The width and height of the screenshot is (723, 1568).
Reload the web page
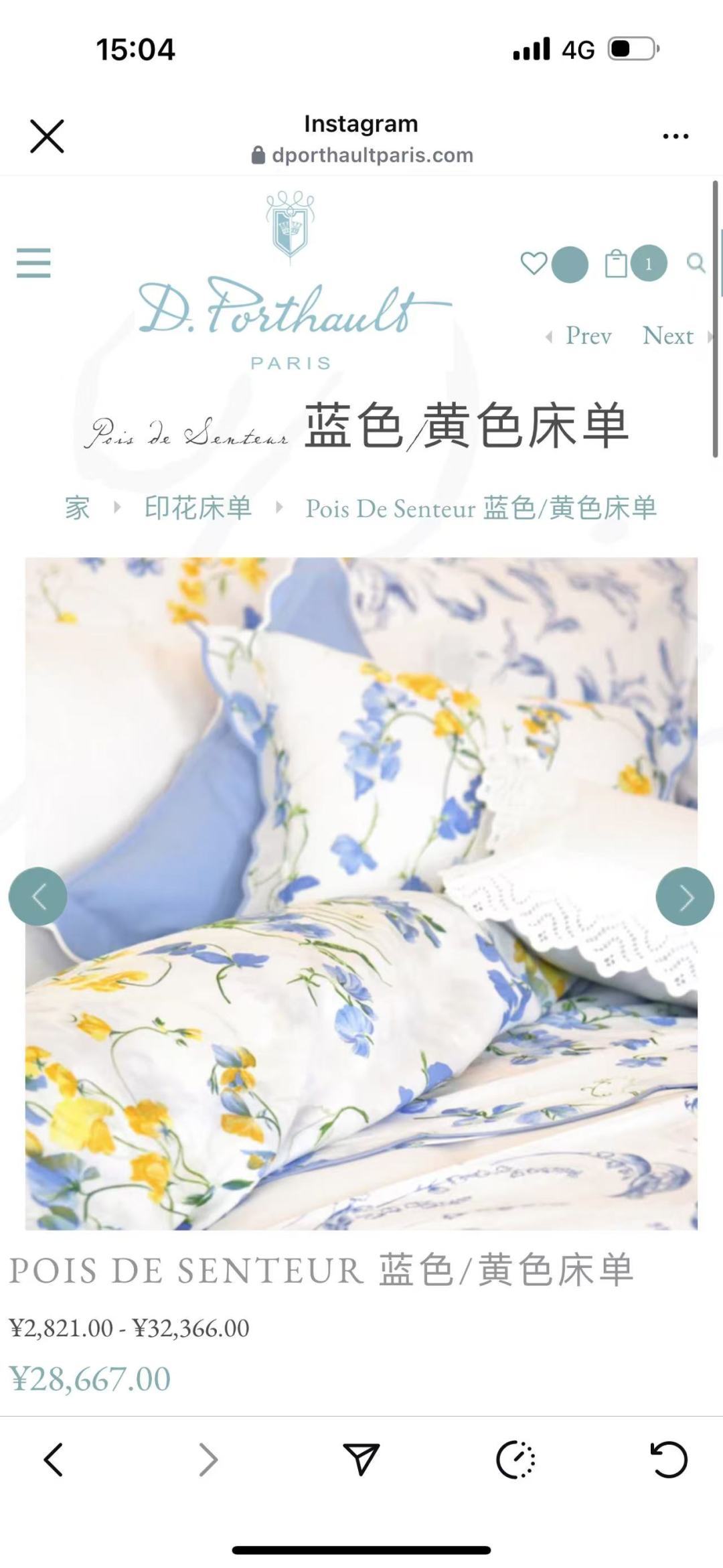[669, 1459]
